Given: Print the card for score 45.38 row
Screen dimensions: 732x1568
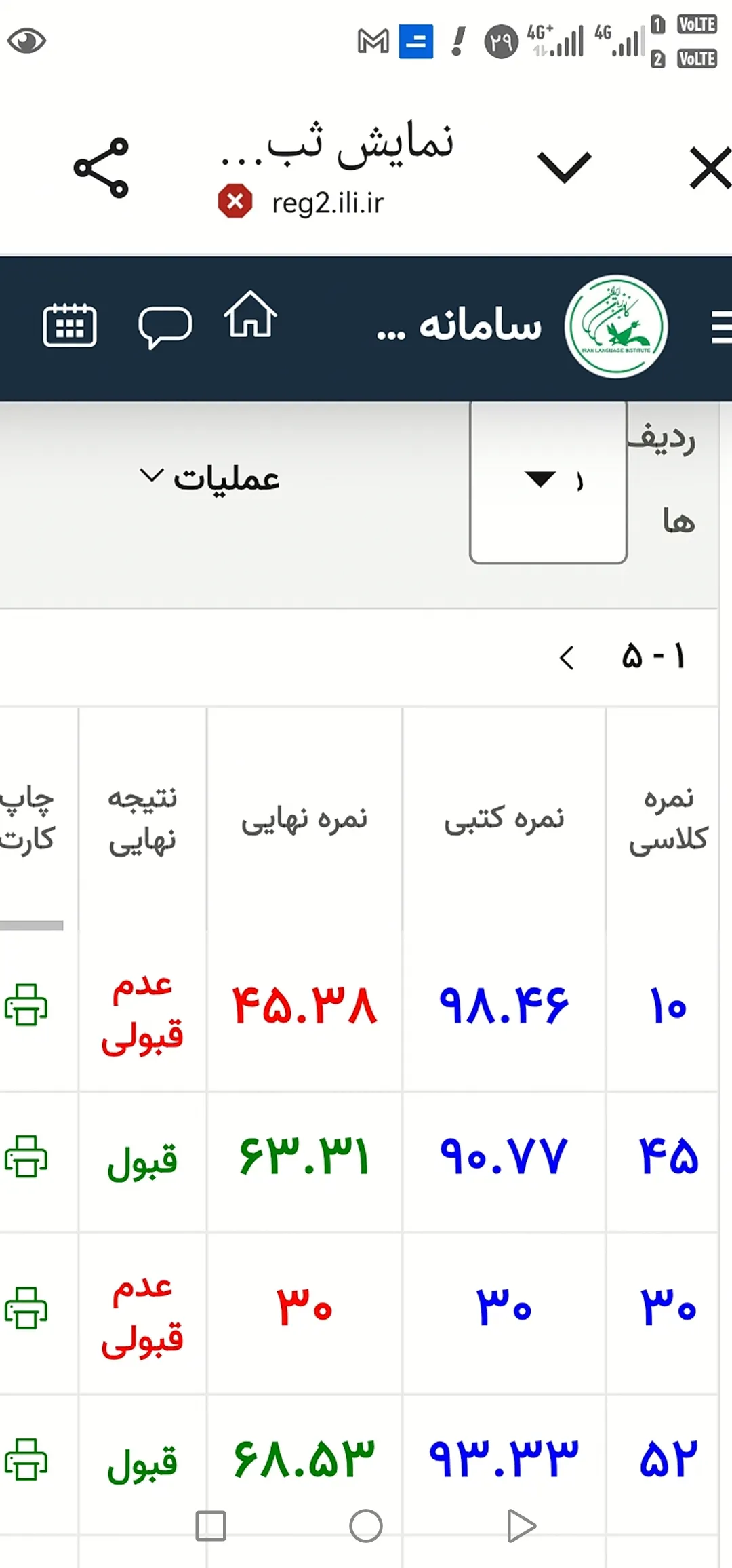Looking at the screenshot, I should click(x=26, y=1004).
